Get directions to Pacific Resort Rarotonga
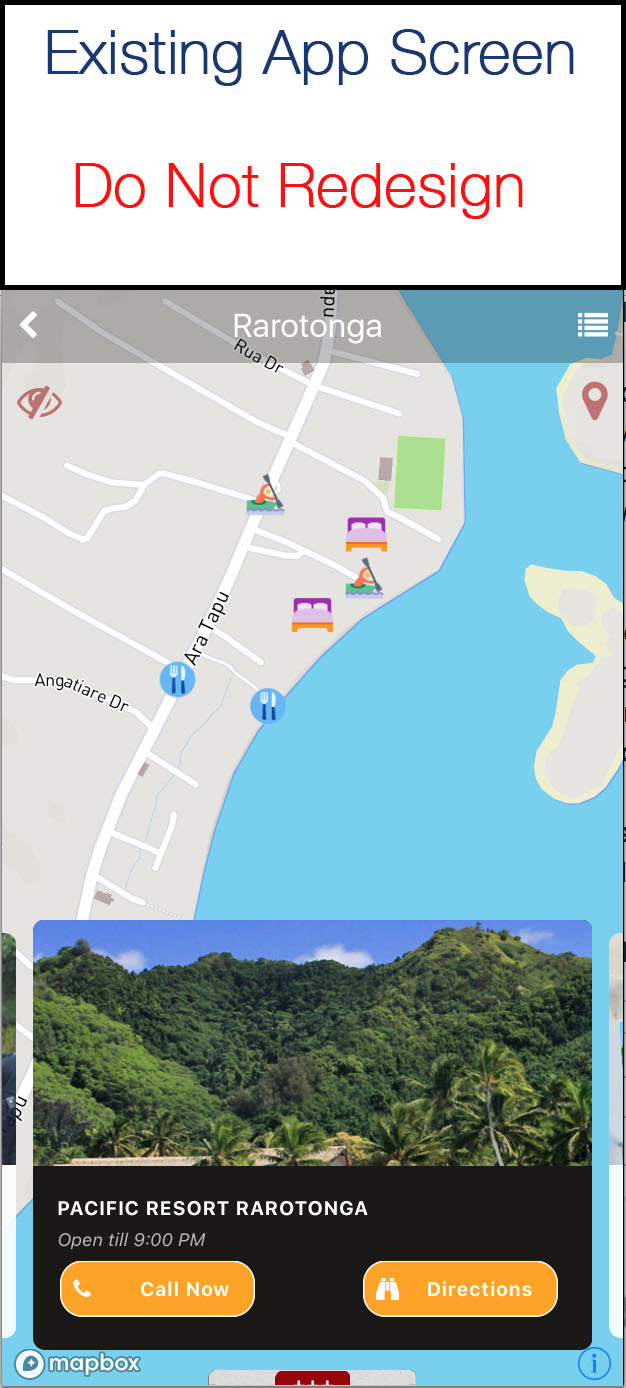 coord(460,1289)
